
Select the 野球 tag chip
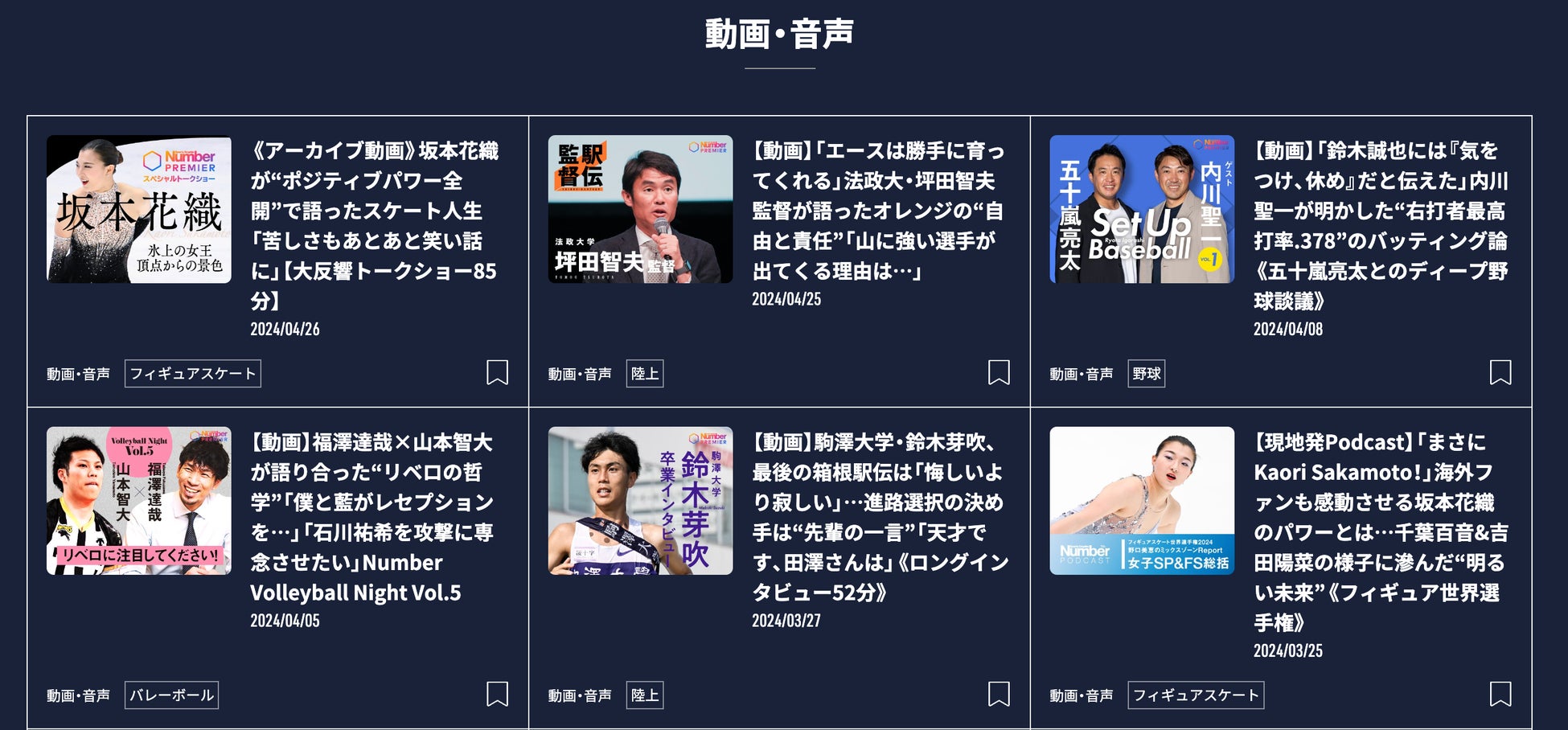pyautogui.click(x=1147, y=374)
